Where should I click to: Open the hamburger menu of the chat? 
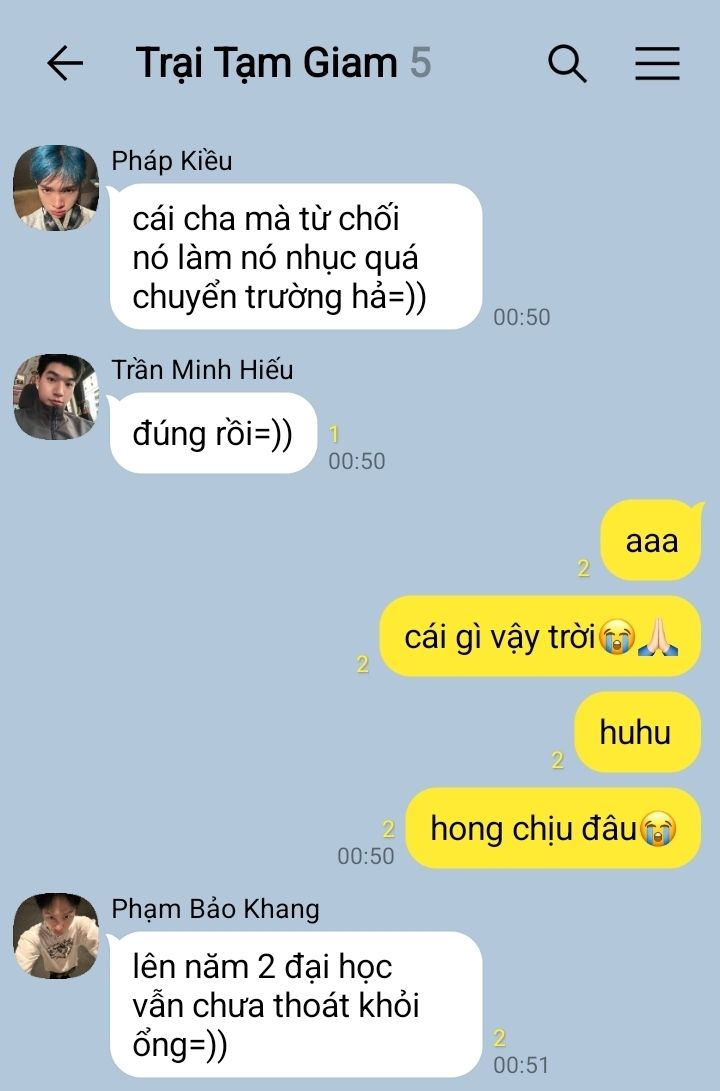(657, 64)
